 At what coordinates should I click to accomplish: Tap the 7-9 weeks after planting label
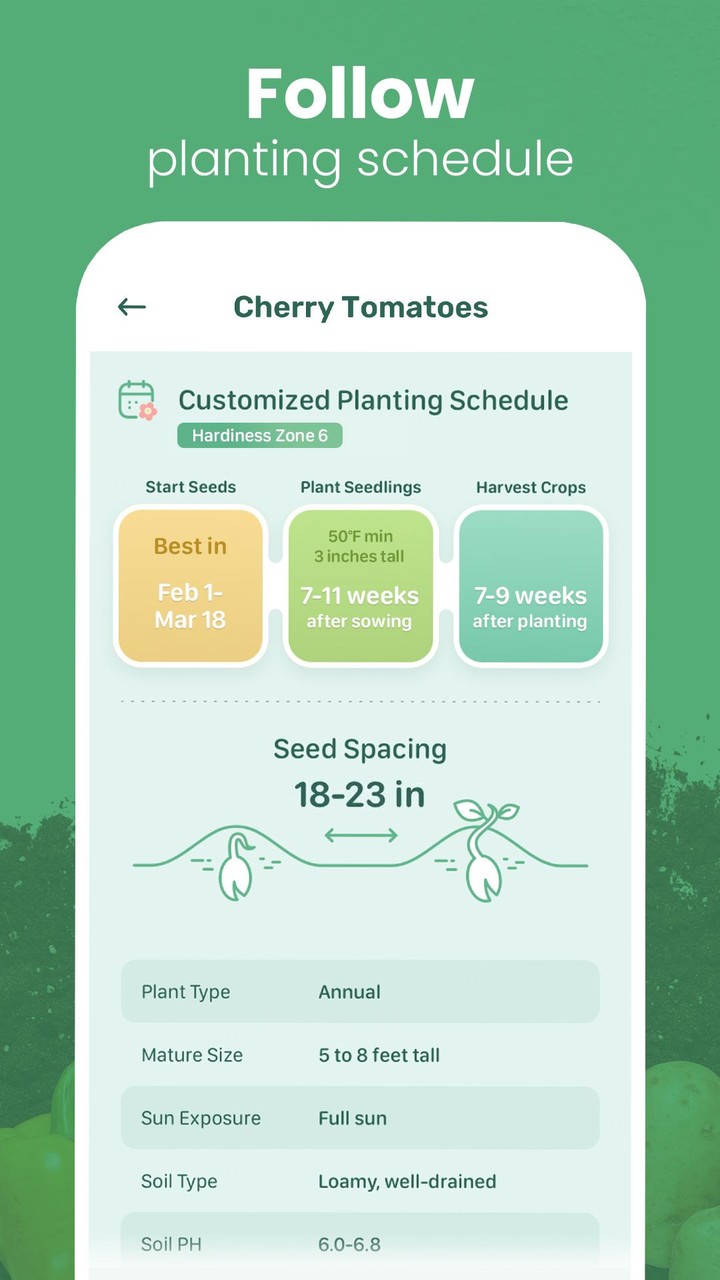(x=530, y=607)
